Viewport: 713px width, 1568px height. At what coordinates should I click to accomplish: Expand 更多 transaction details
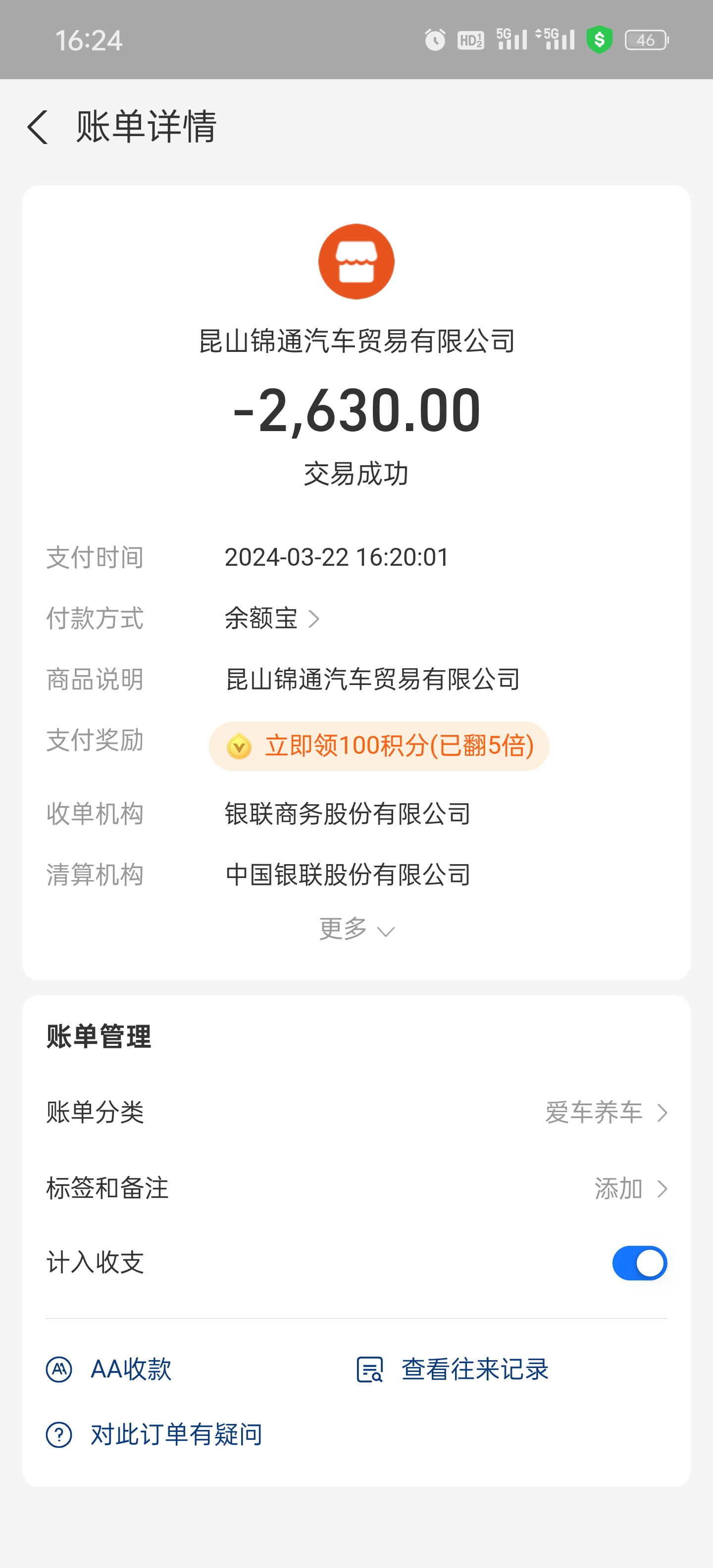(356, 930)
